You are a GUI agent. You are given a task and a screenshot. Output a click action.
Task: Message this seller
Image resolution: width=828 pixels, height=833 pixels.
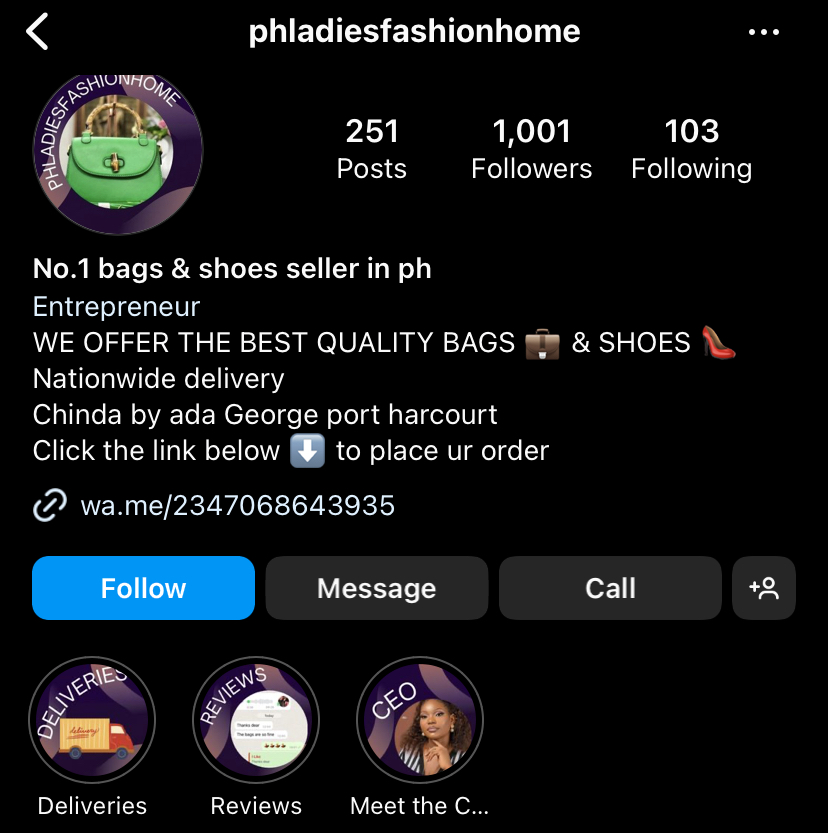(376, 588)
